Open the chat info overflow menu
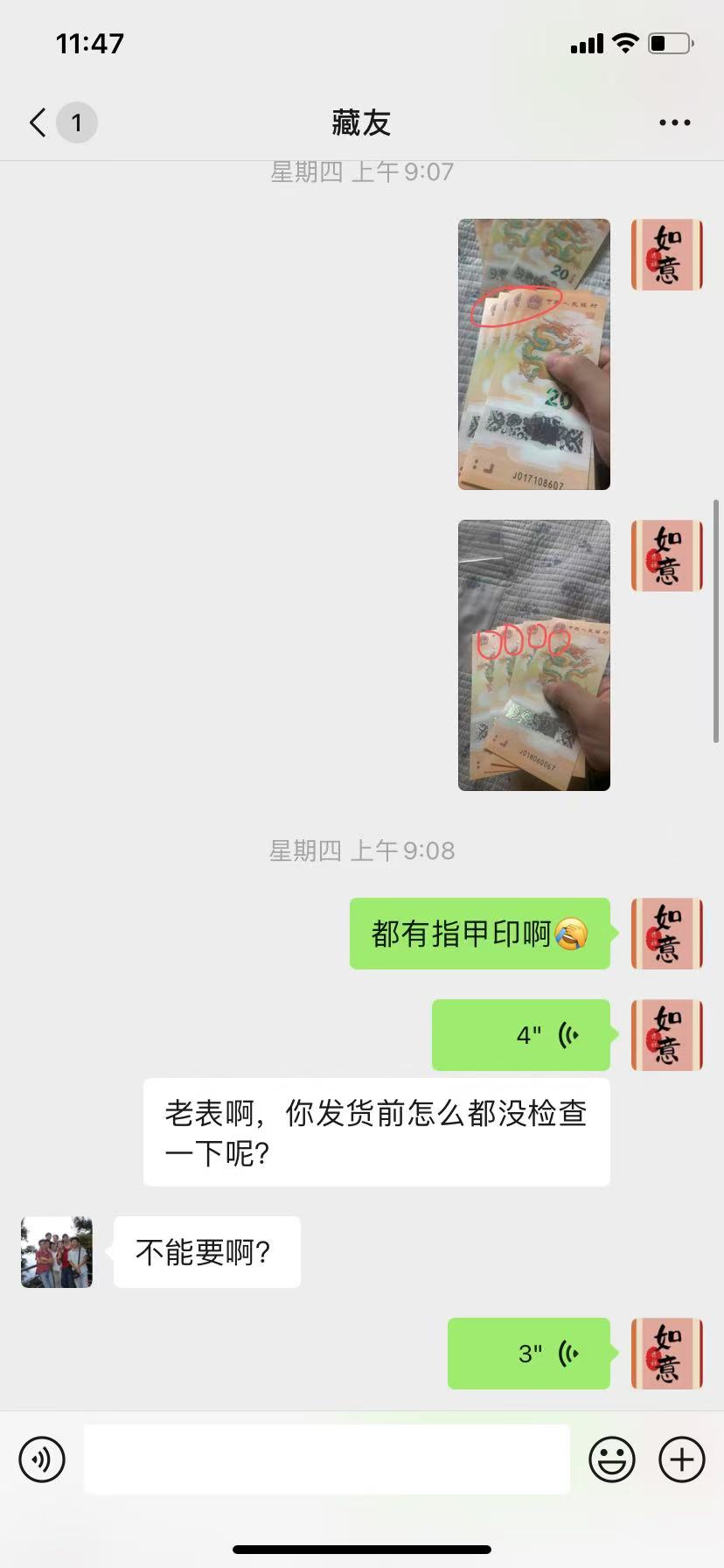 [674, 123]
